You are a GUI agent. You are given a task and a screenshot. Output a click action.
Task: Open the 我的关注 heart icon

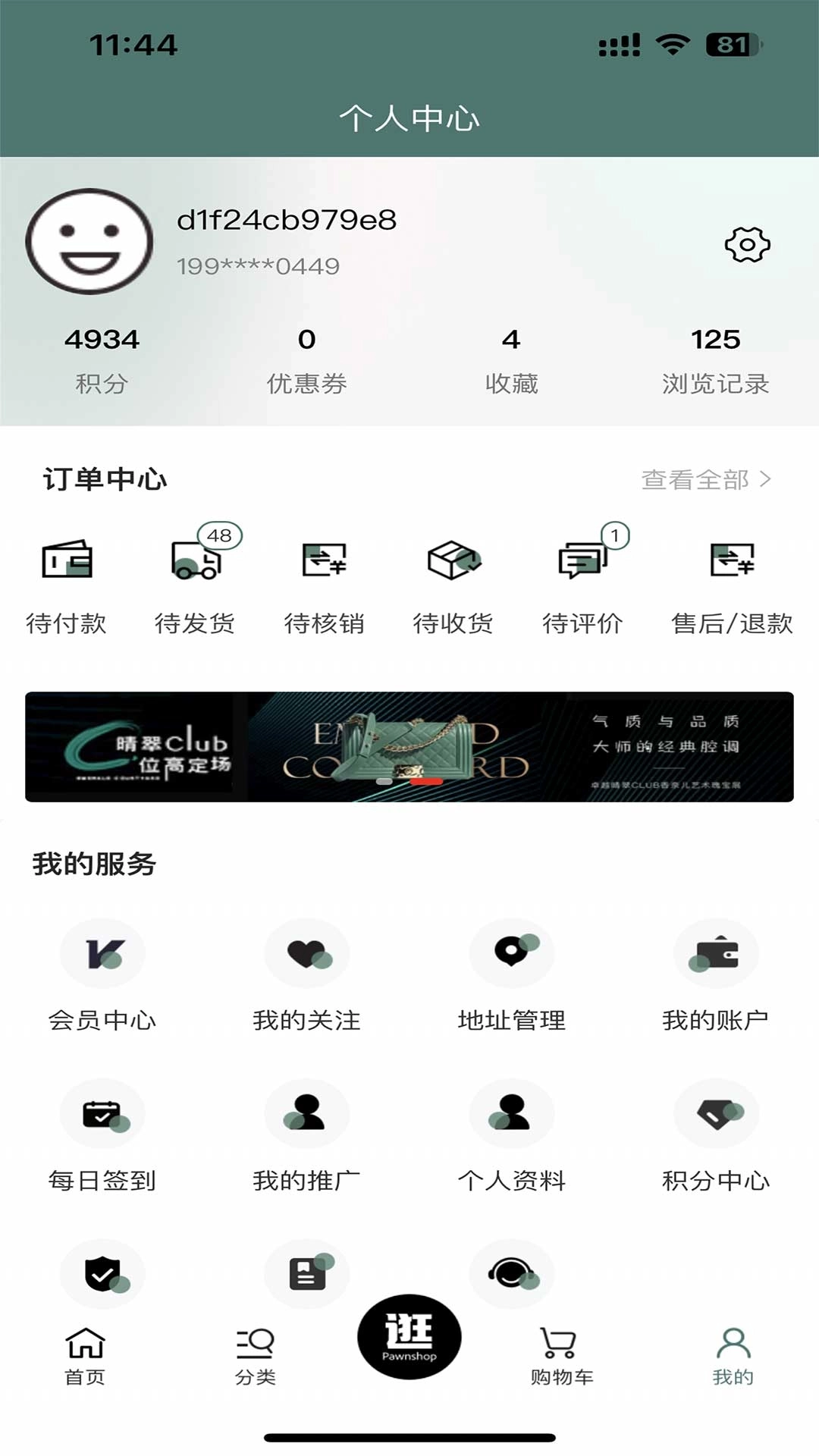tap(307, 953)
